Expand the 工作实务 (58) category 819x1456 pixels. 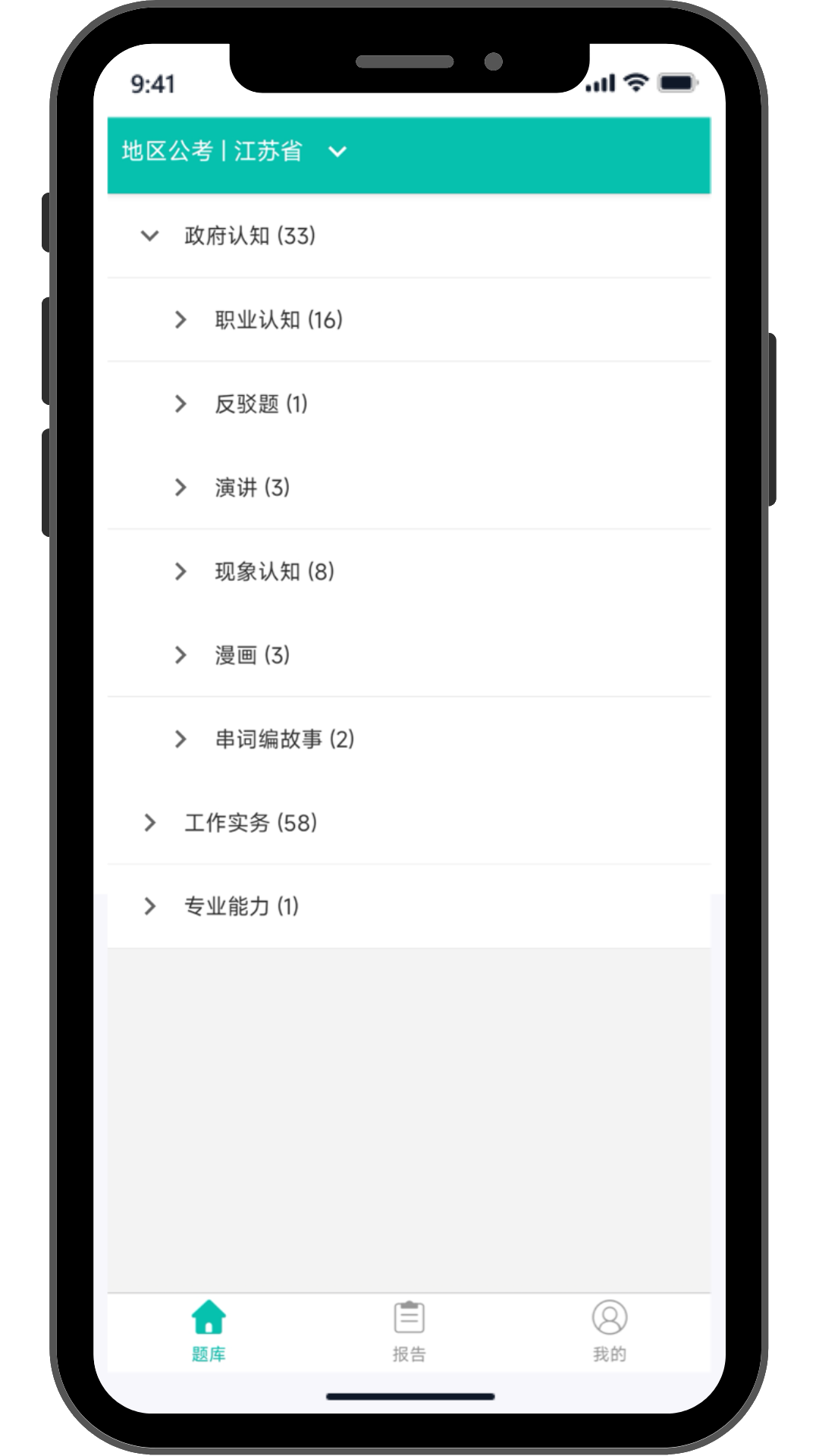[x=150, y=823]
